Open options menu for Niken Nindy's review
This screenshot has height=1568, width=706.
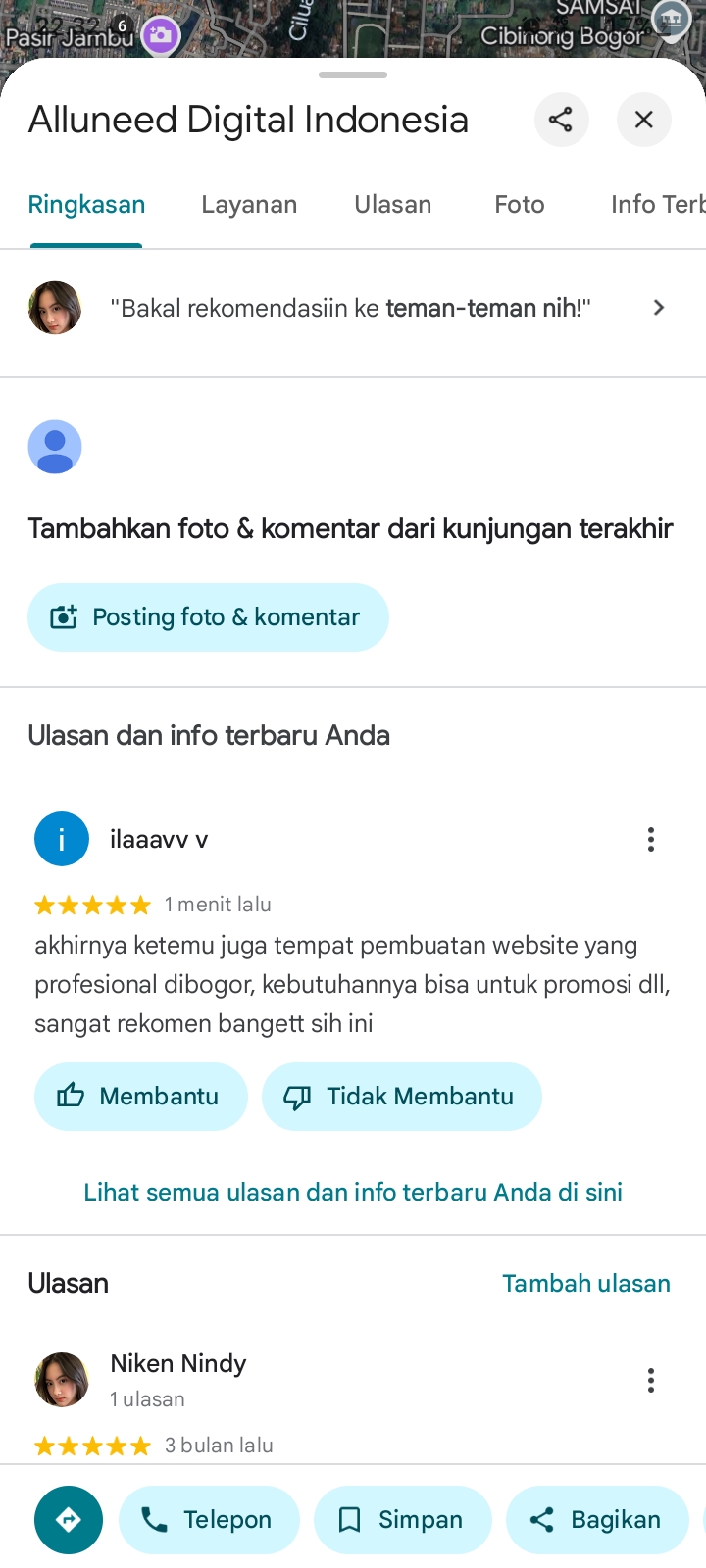(650, 1380)
